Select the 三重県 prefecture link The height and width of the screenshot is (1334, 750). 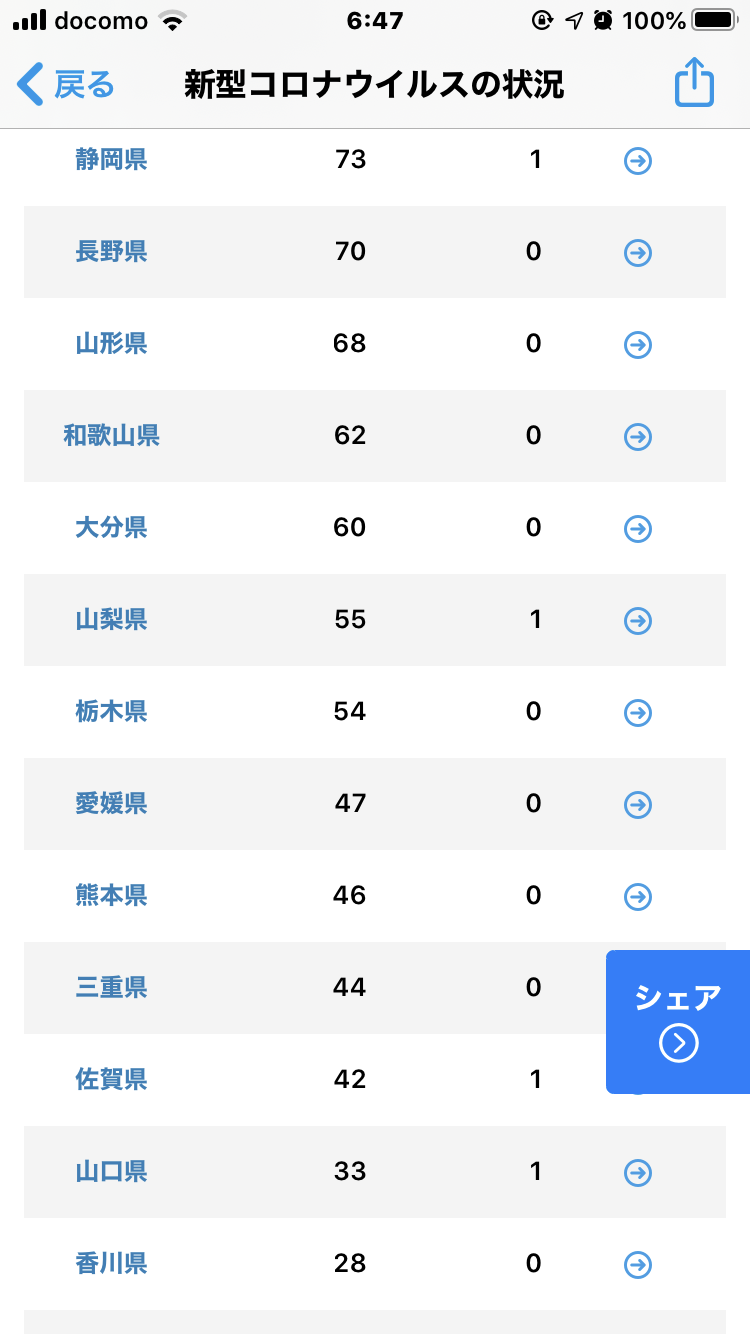click(112, 988)
